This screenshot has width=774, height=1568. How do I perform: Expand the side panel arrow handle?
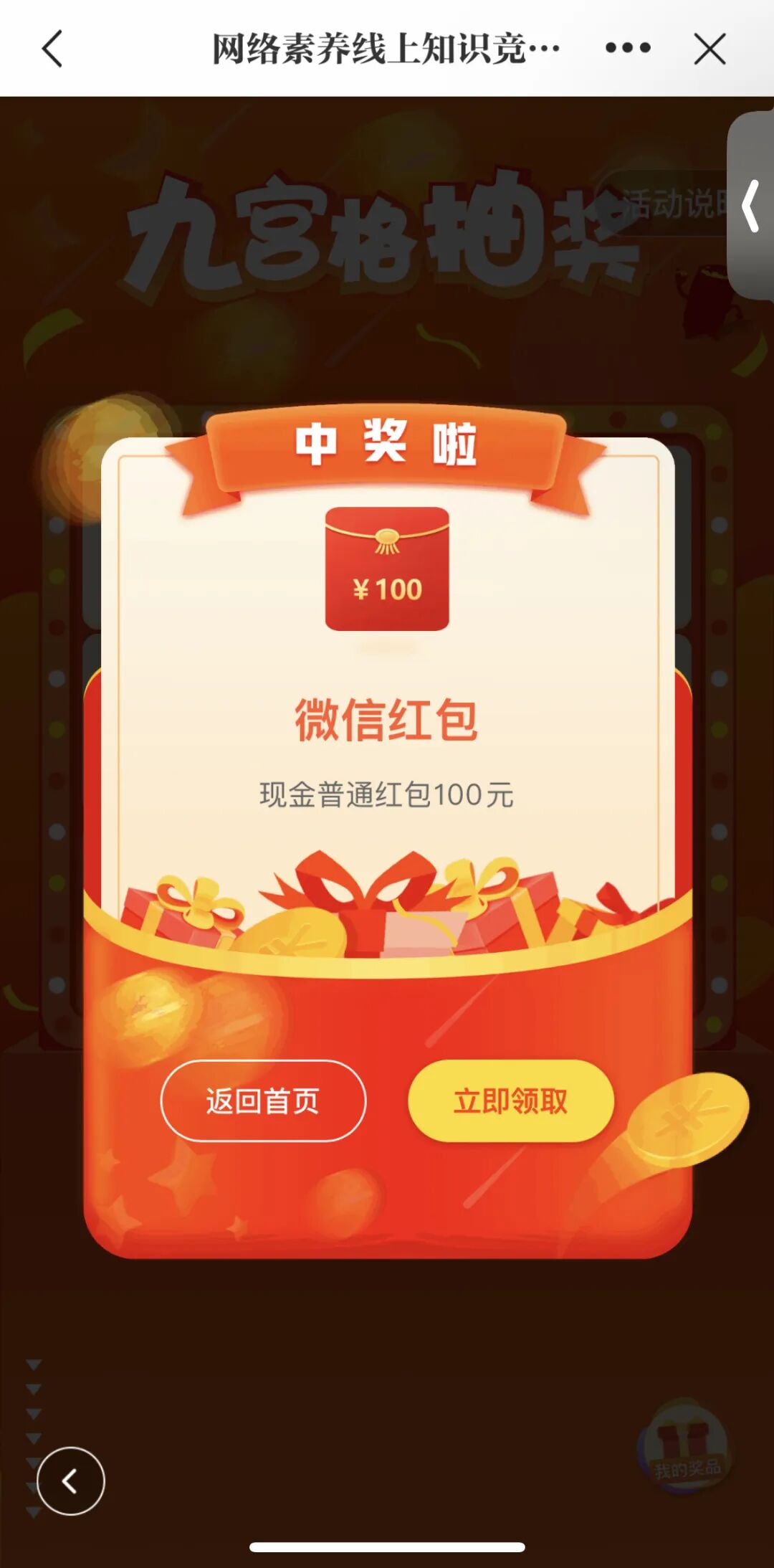(750, 206)
